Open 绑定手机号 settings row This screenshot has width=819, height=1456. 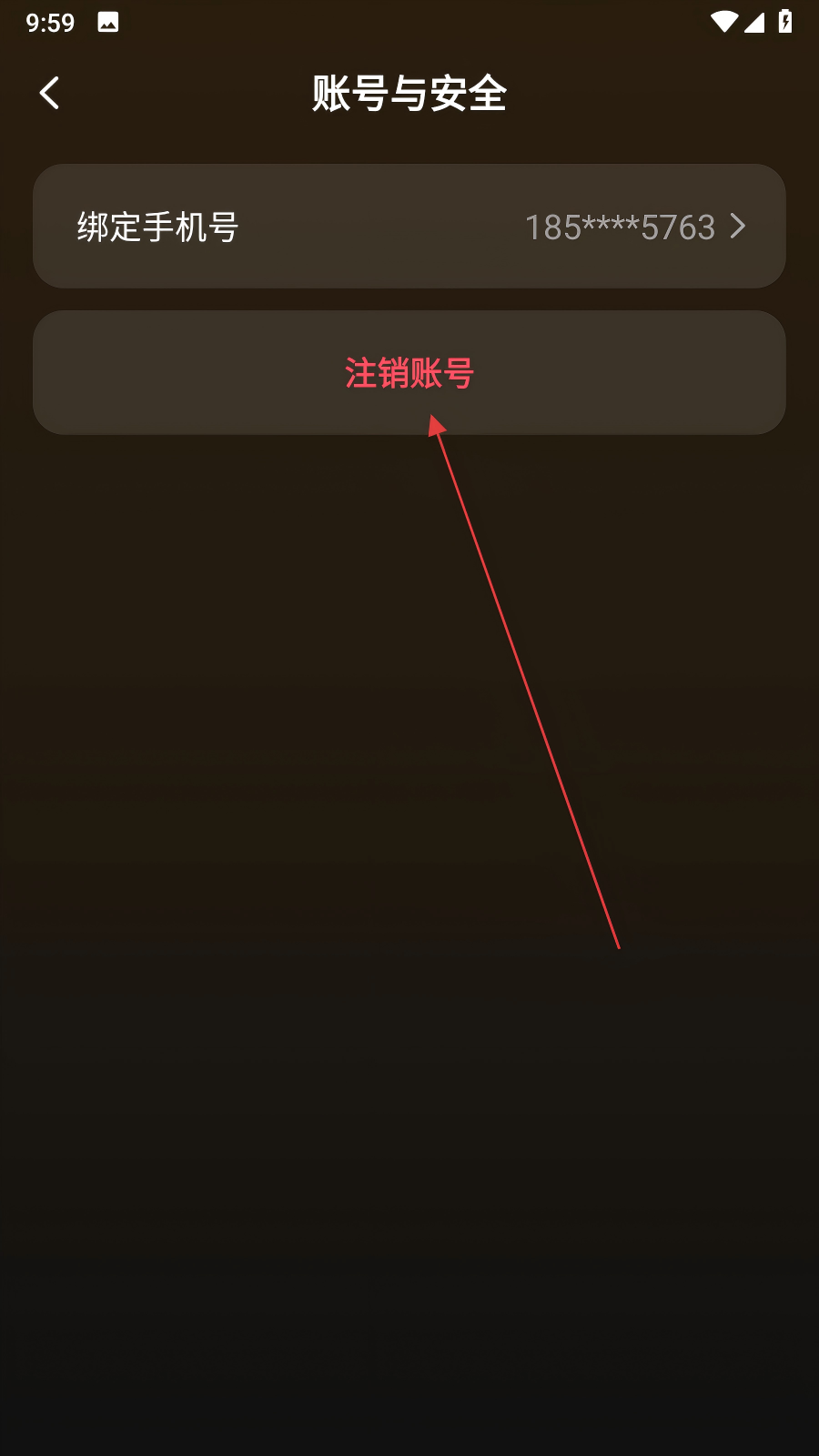point(409,227)
